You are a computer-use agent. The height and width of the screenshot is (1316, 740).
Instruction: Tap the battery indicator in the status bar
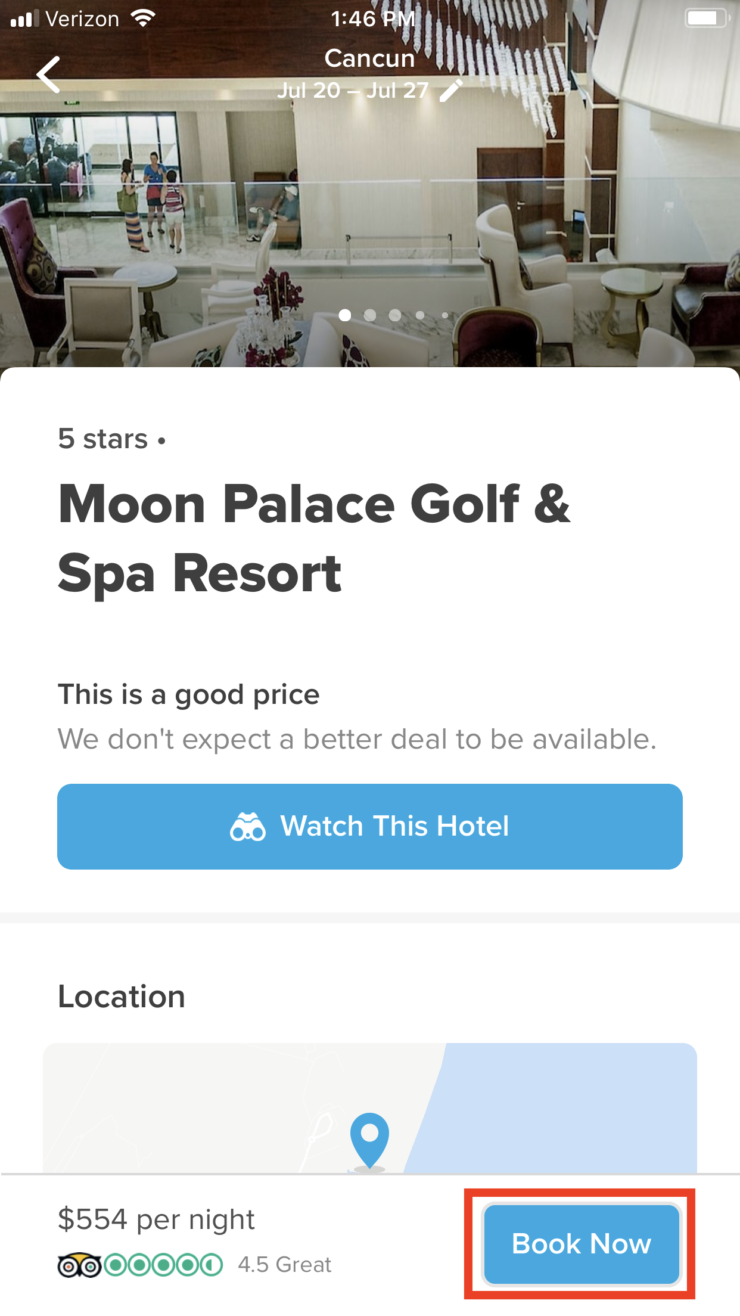click(706, 17)
